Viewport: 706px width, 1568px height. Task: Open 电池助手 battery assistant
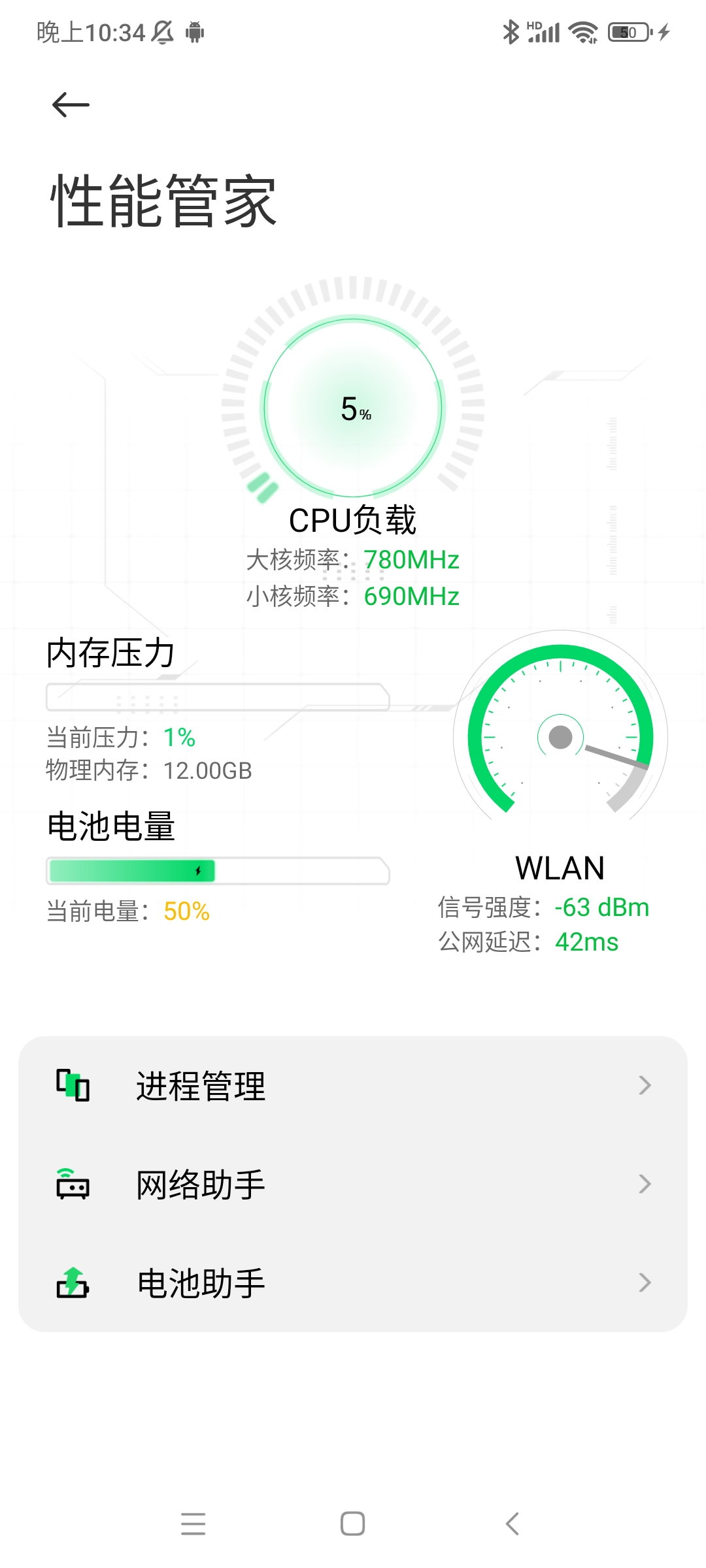pyautogui.click(x=353, y=1283)
